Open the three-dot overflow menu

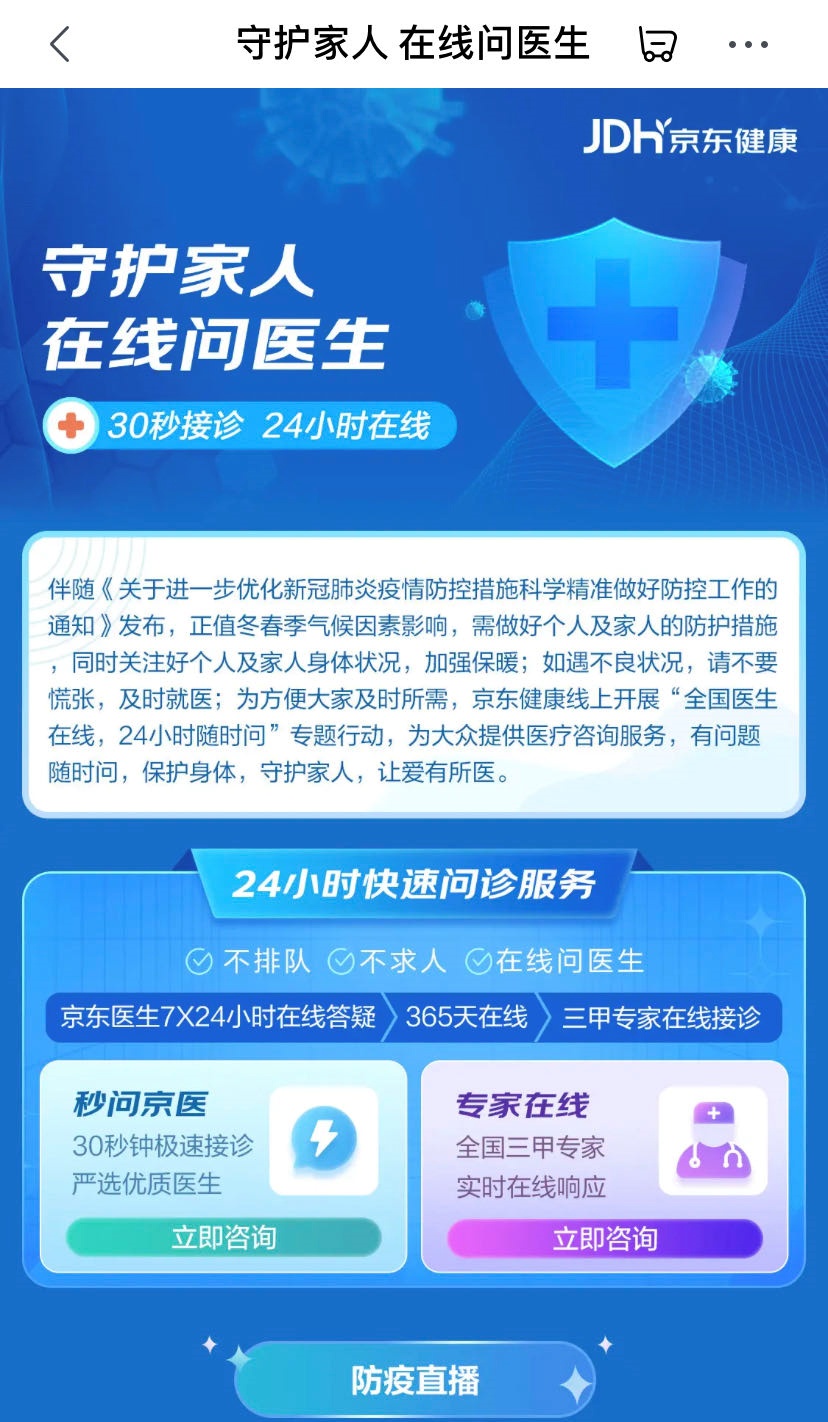(747, 45)
